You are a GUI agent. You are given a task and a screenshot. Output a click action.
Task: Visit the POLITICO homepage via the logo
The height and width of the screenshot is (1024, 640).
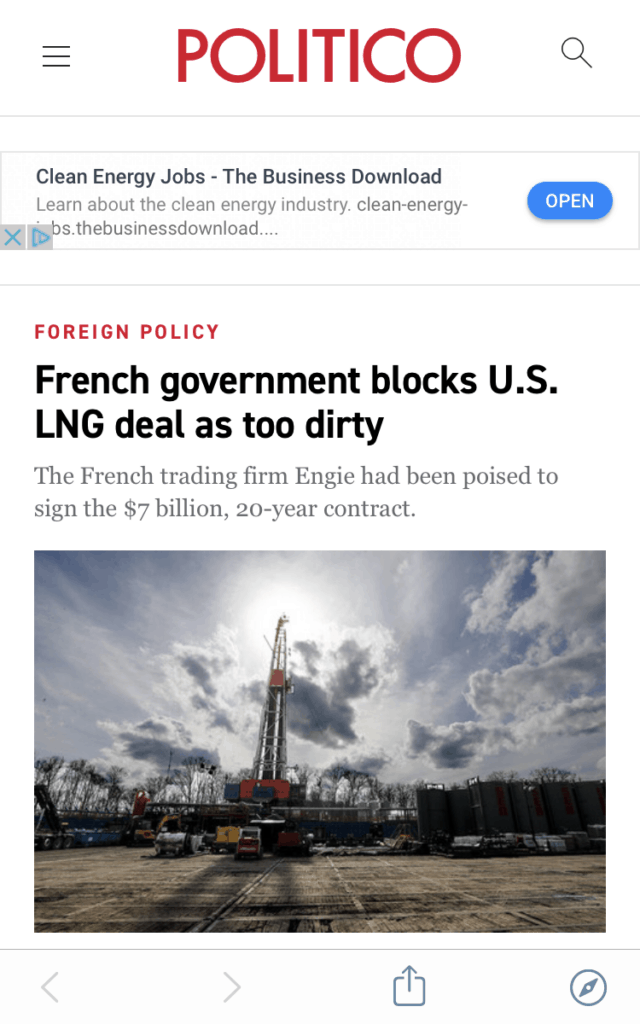coord(319,55)
